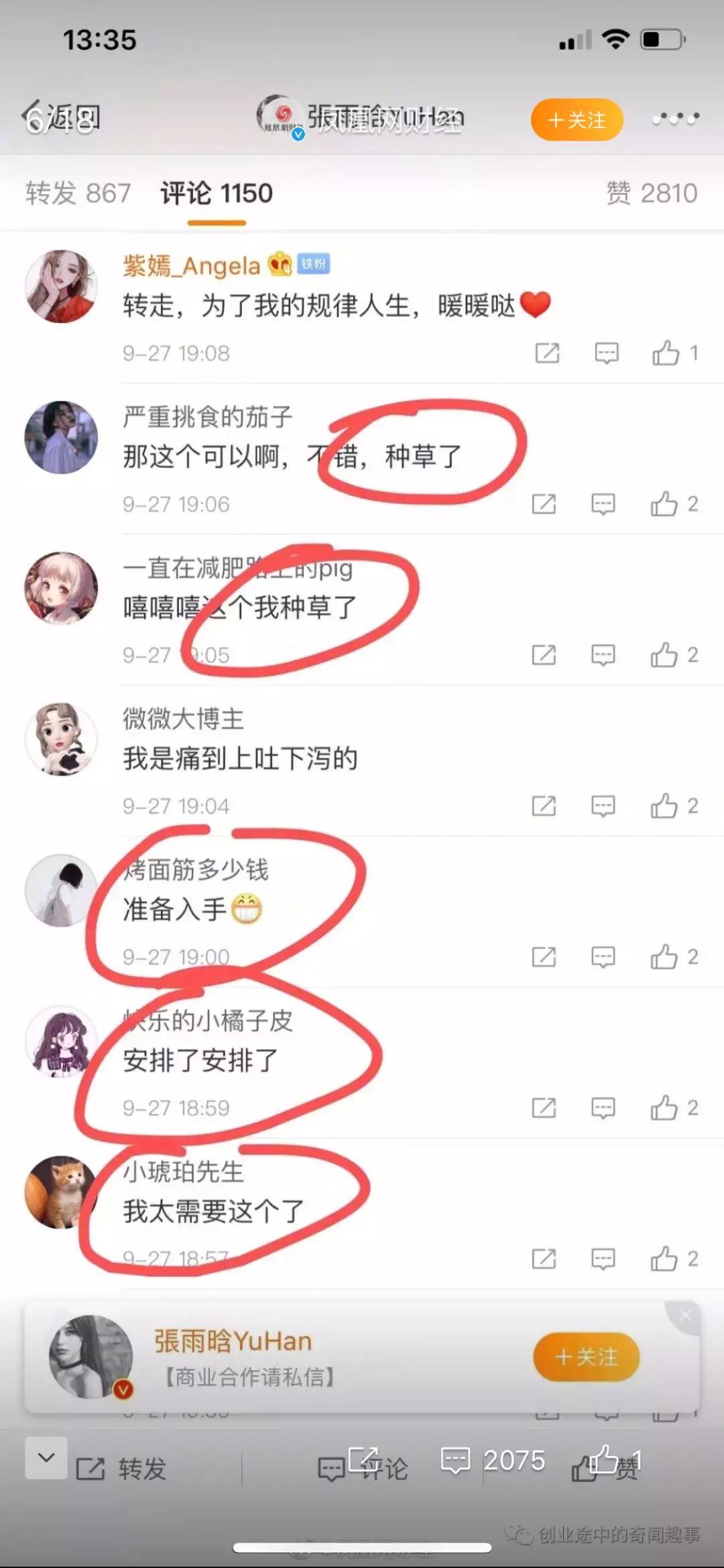Reply to 紫嫣_Angela's comment

[606, 353]
